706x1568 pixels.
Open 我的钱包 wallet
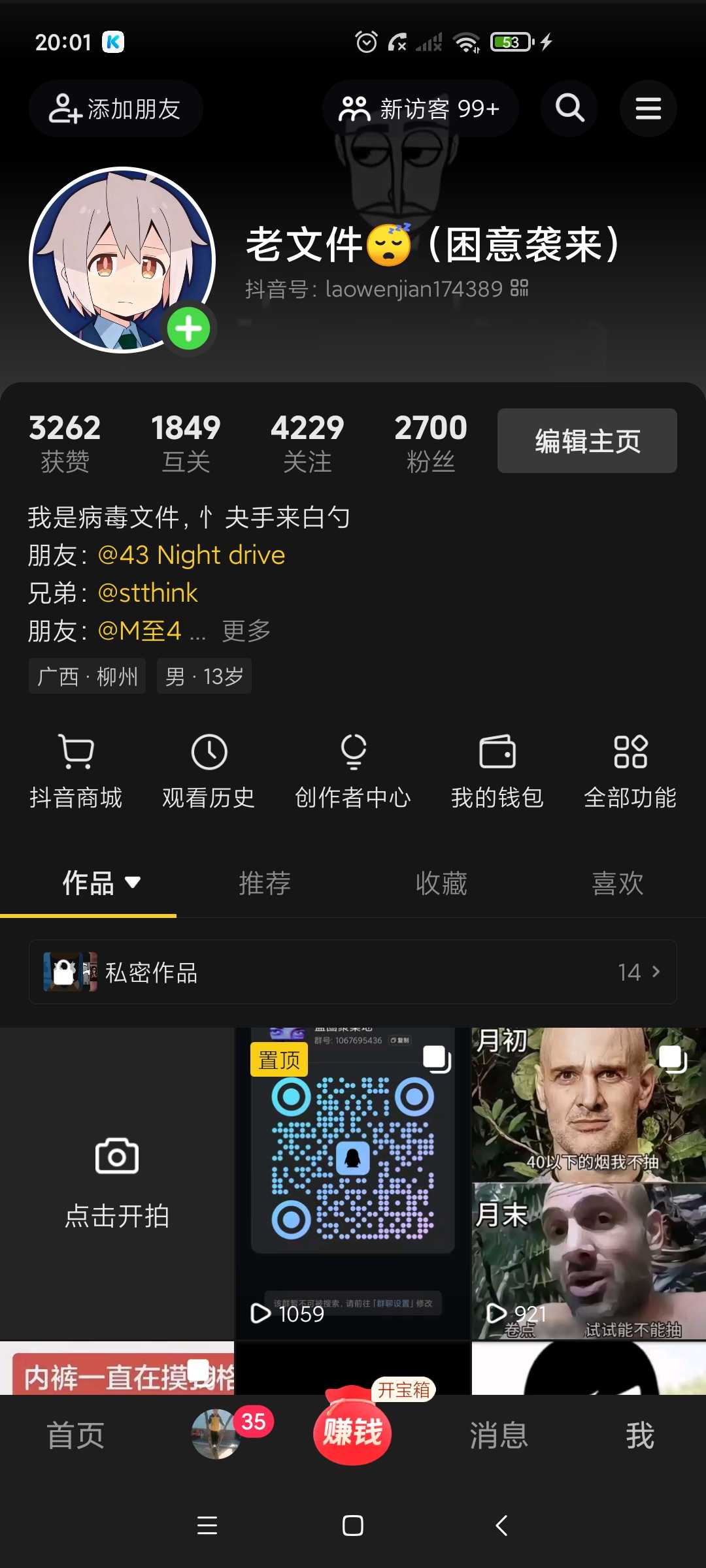497,771
